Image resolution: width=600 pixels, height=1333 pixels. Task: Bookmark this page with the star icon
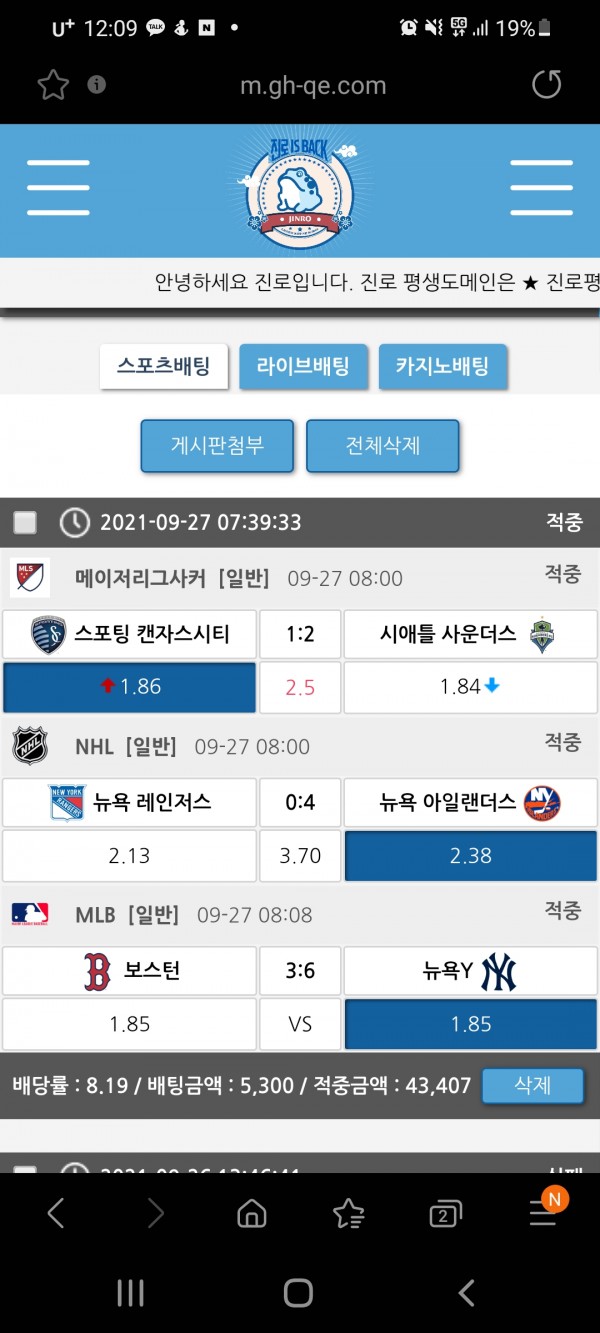coord(52,85)
